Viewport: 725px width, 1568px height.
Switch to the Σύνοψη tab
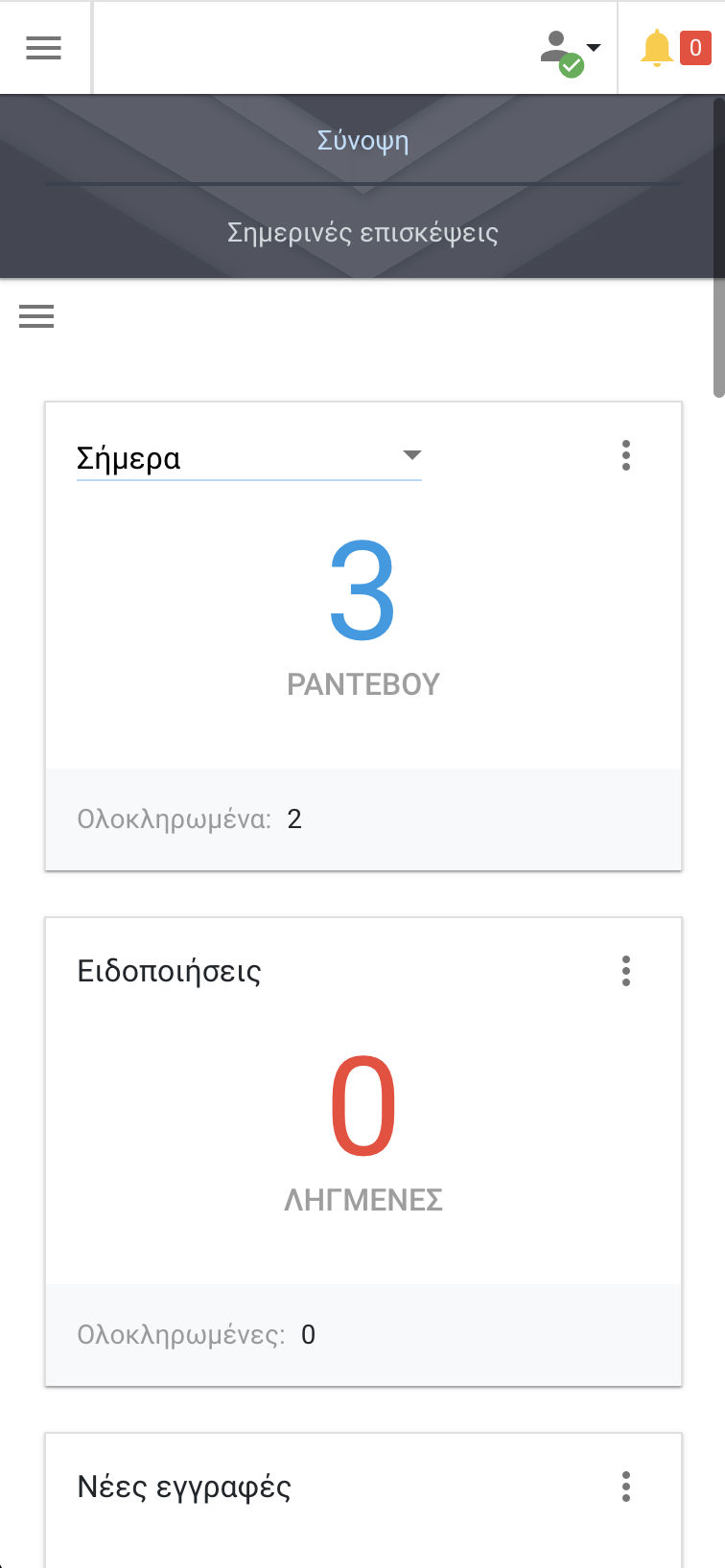(362, 141)
